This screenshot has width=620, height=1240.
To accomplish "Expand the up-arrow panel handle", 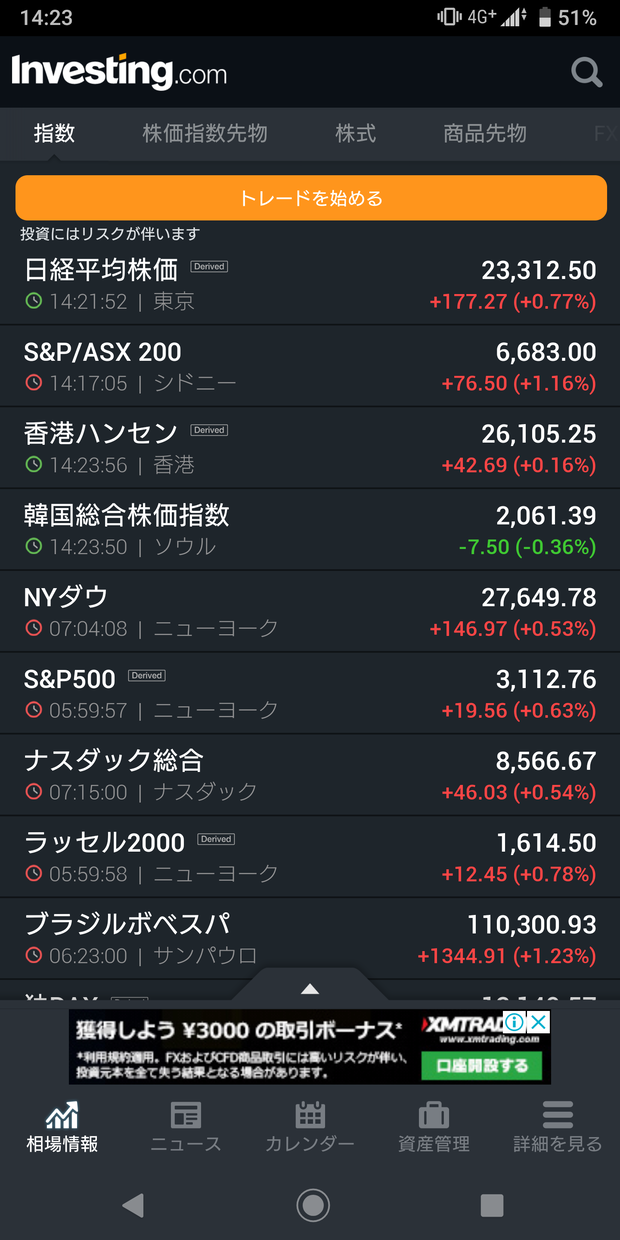I will 310,988.
